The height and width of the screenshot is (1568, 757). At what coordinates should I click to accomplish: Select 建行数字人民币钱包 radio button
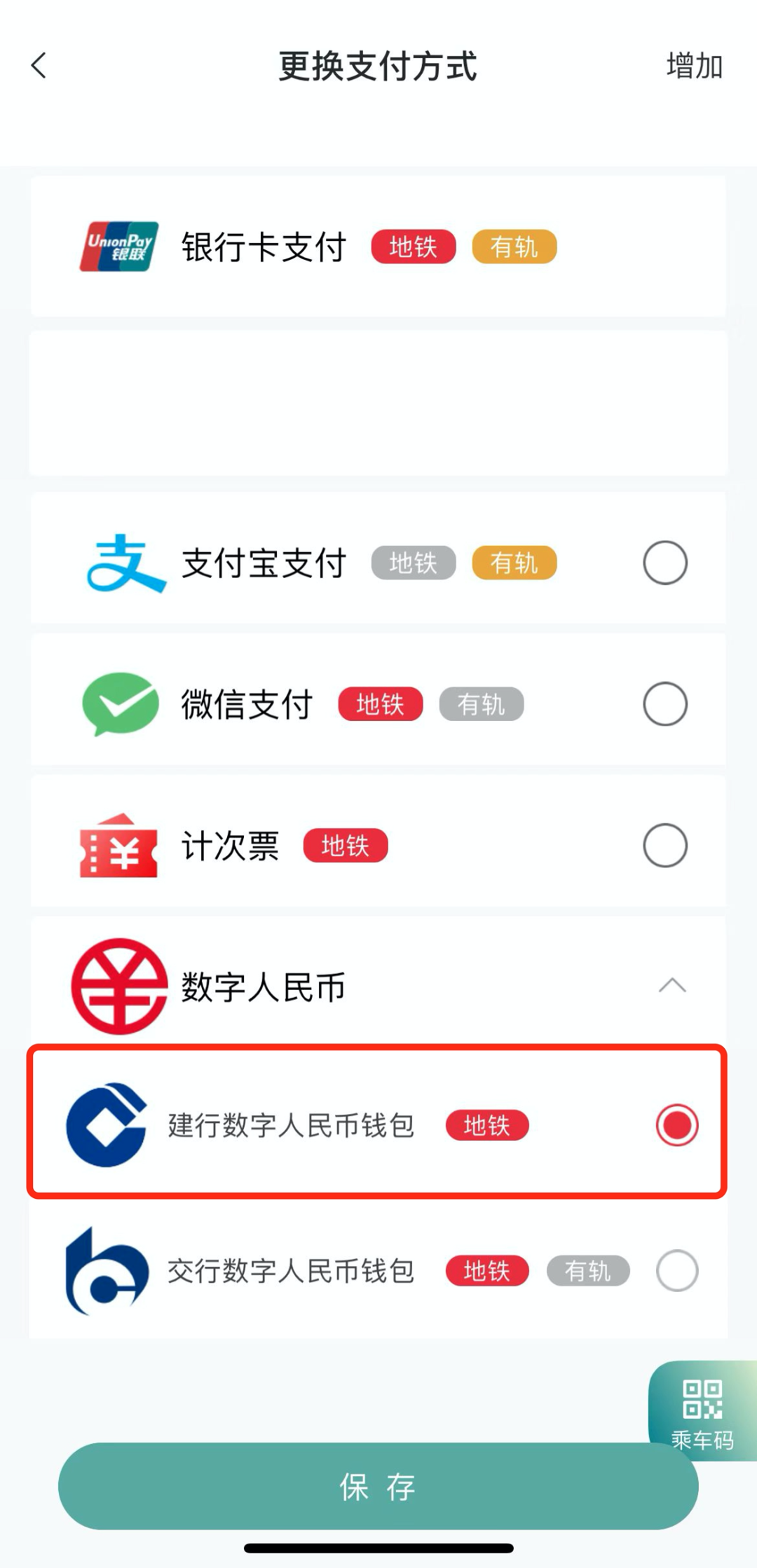(676, 1125)
